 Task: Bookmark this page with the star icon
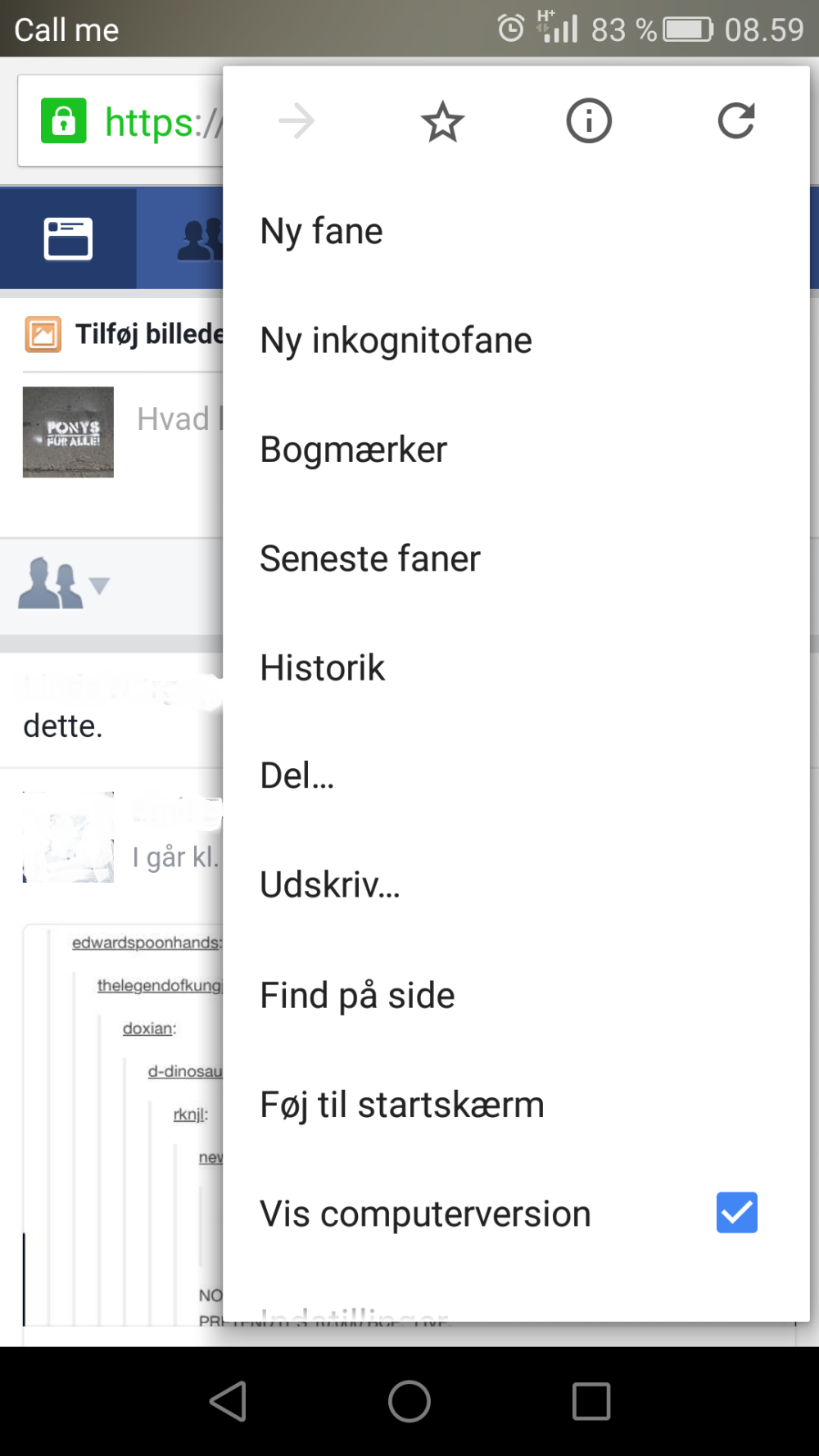coord(442,122)
